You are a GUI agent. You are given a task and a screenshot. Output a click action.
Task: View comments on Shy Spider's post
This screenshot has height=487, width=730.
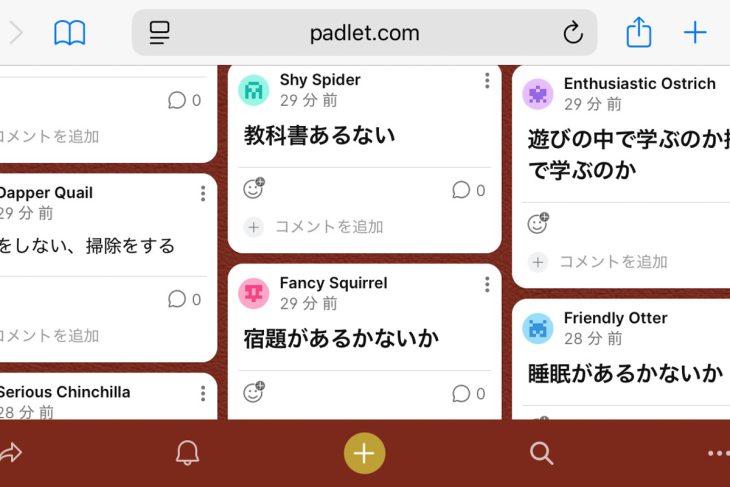pos(468,190)
